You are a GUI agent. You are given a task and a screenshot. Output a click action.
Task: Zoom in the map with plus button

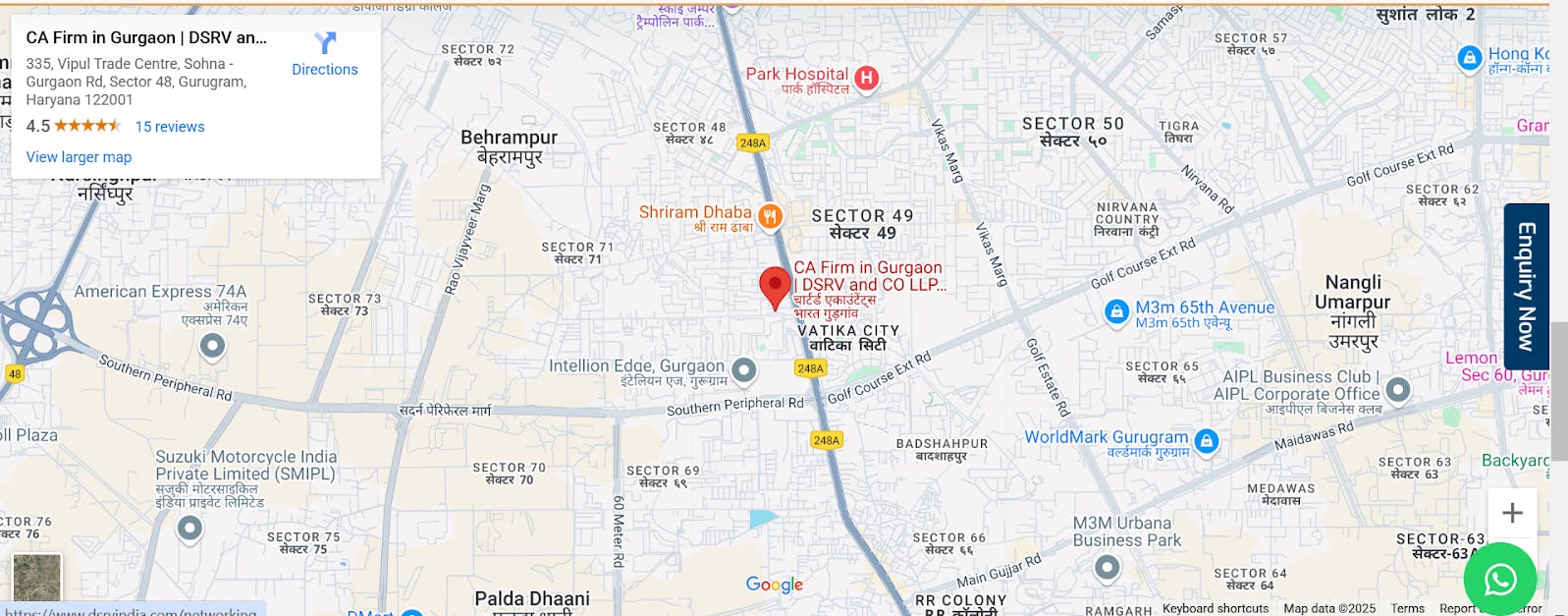pyautogui.click(x=1512, y=513)
